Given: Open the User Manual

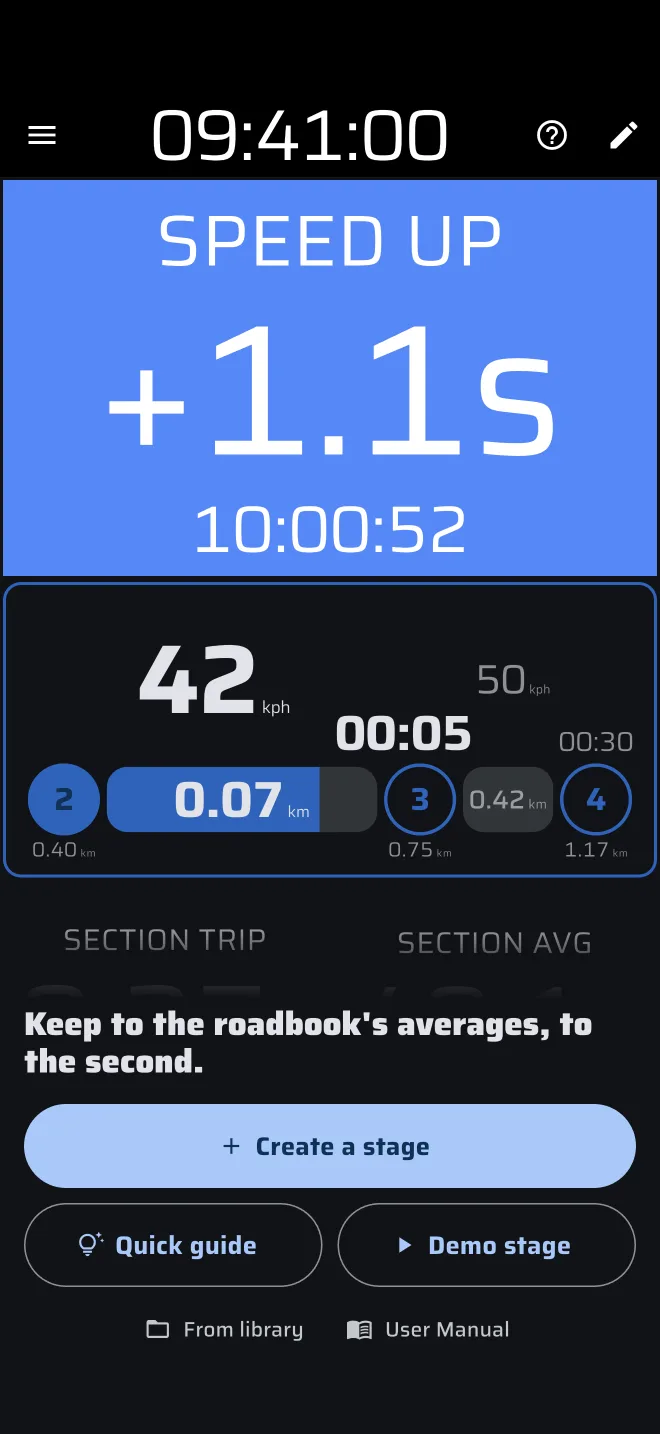Looking at the screenshot, I should (x=428, y=1330).
